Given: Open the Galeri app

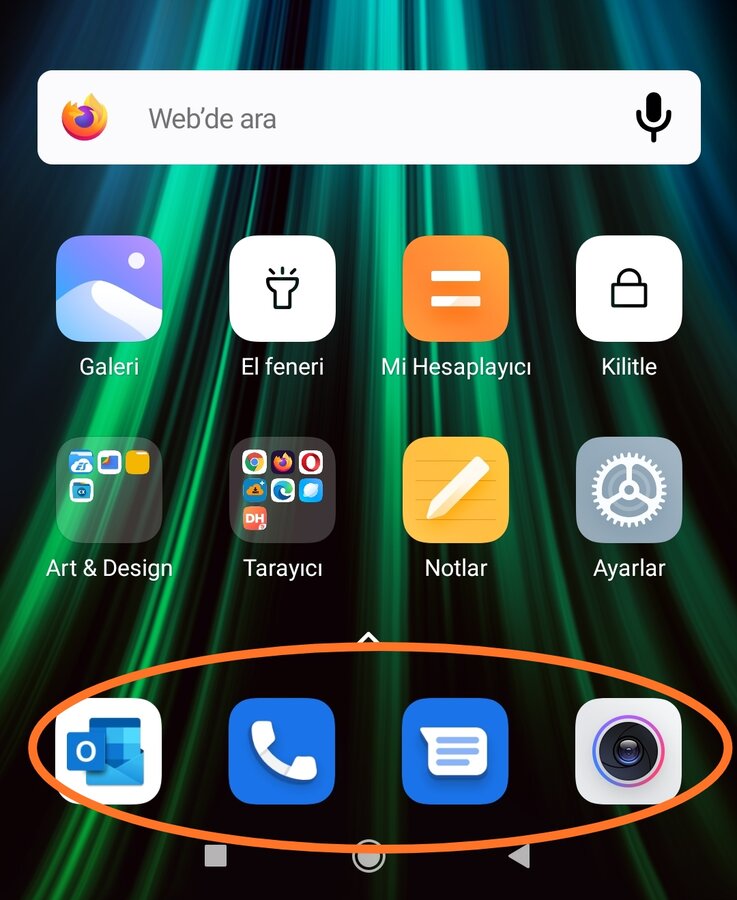Looking at the screenshot, I should coord(109,289).
